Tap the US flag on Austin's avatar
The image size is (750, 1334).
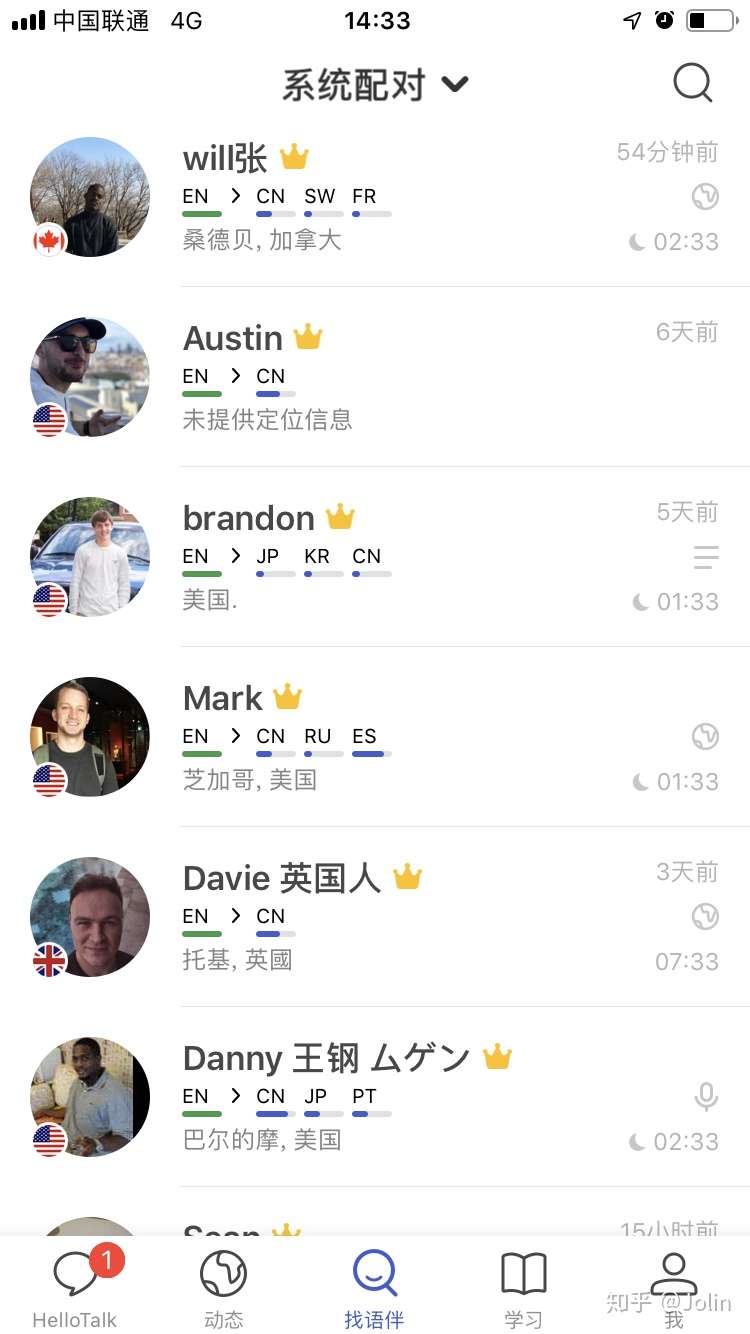[48, 421]
